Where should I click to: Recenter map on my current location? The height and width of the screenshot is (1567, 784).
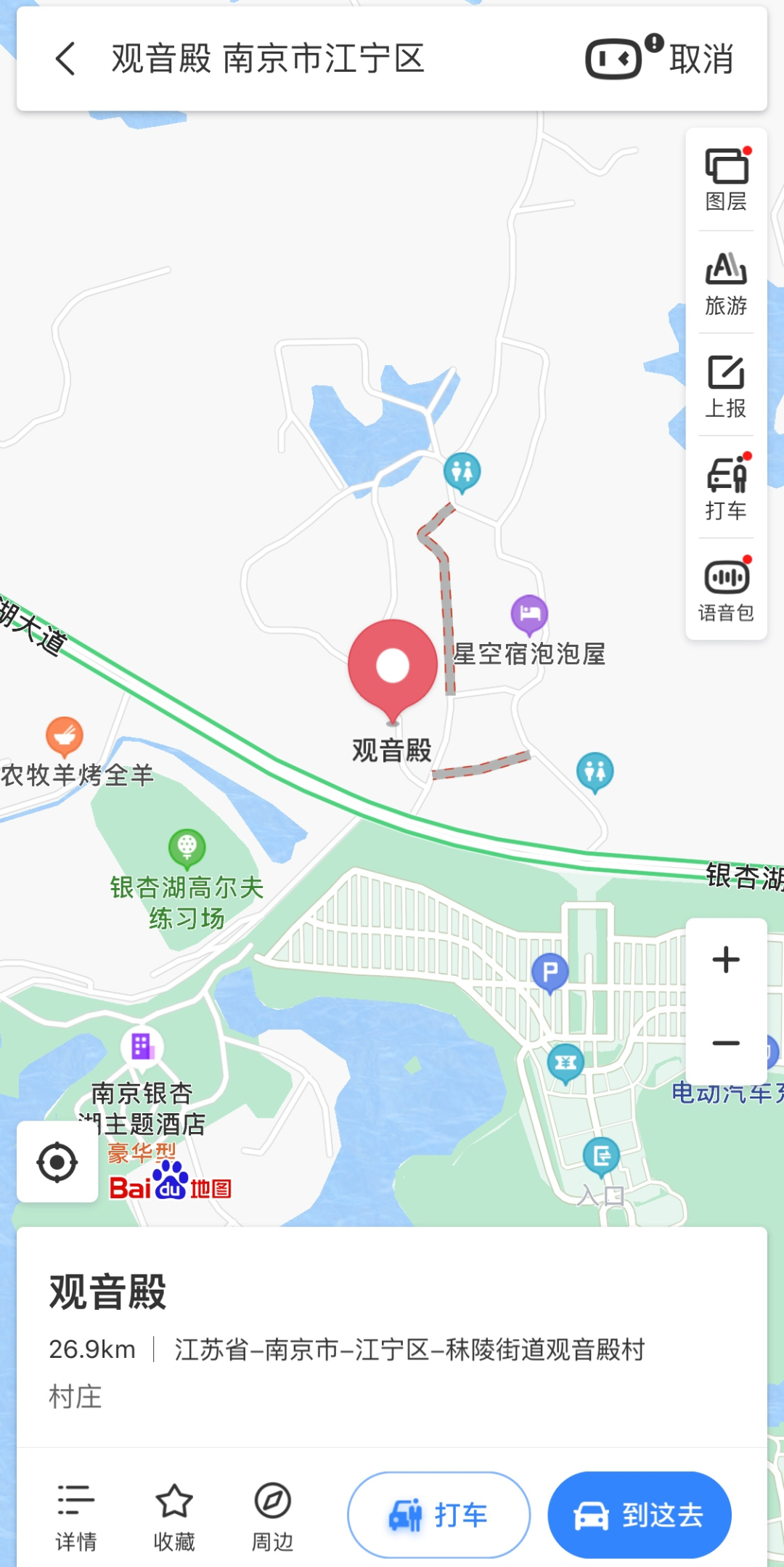click(57, 1162)
